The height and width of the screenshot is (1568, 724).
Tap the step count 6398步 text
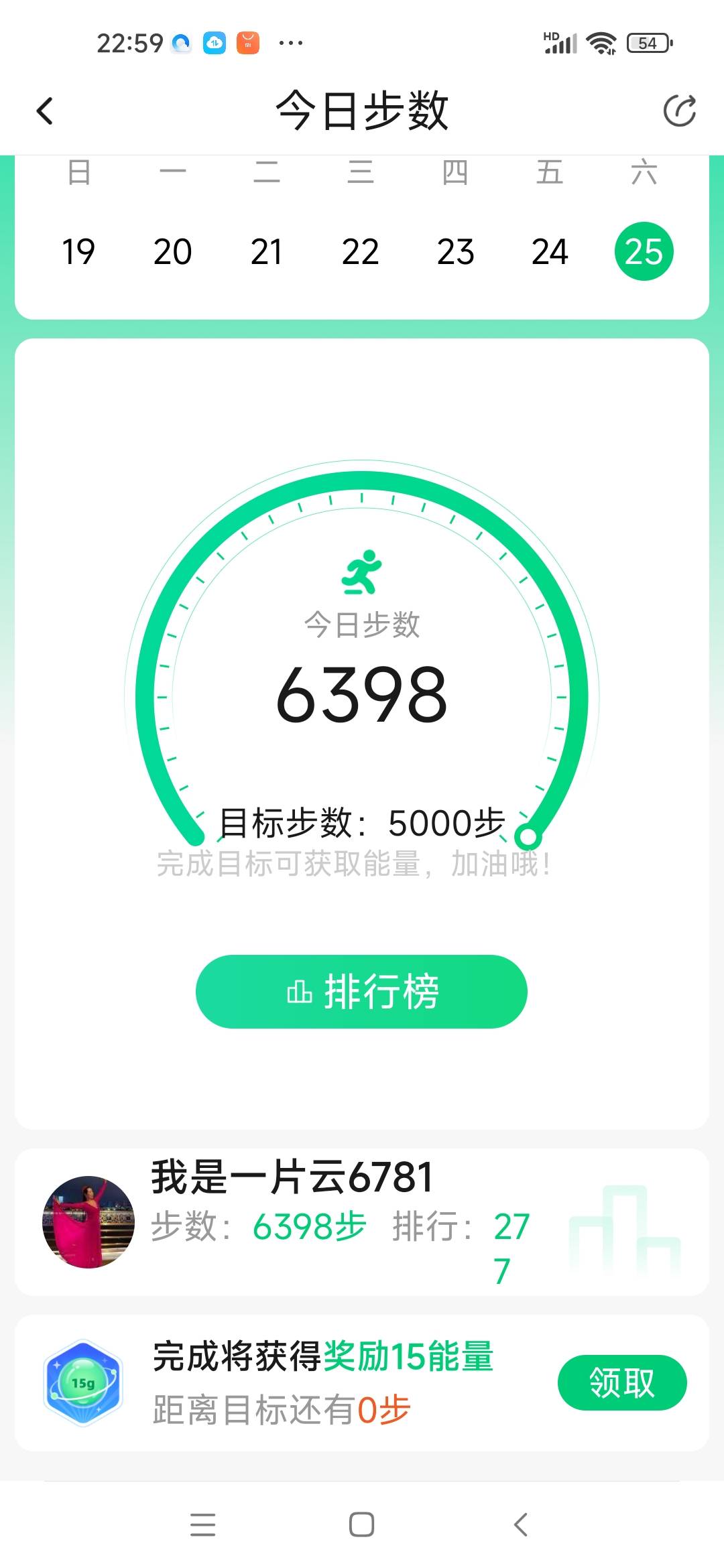coord(310,1226)
